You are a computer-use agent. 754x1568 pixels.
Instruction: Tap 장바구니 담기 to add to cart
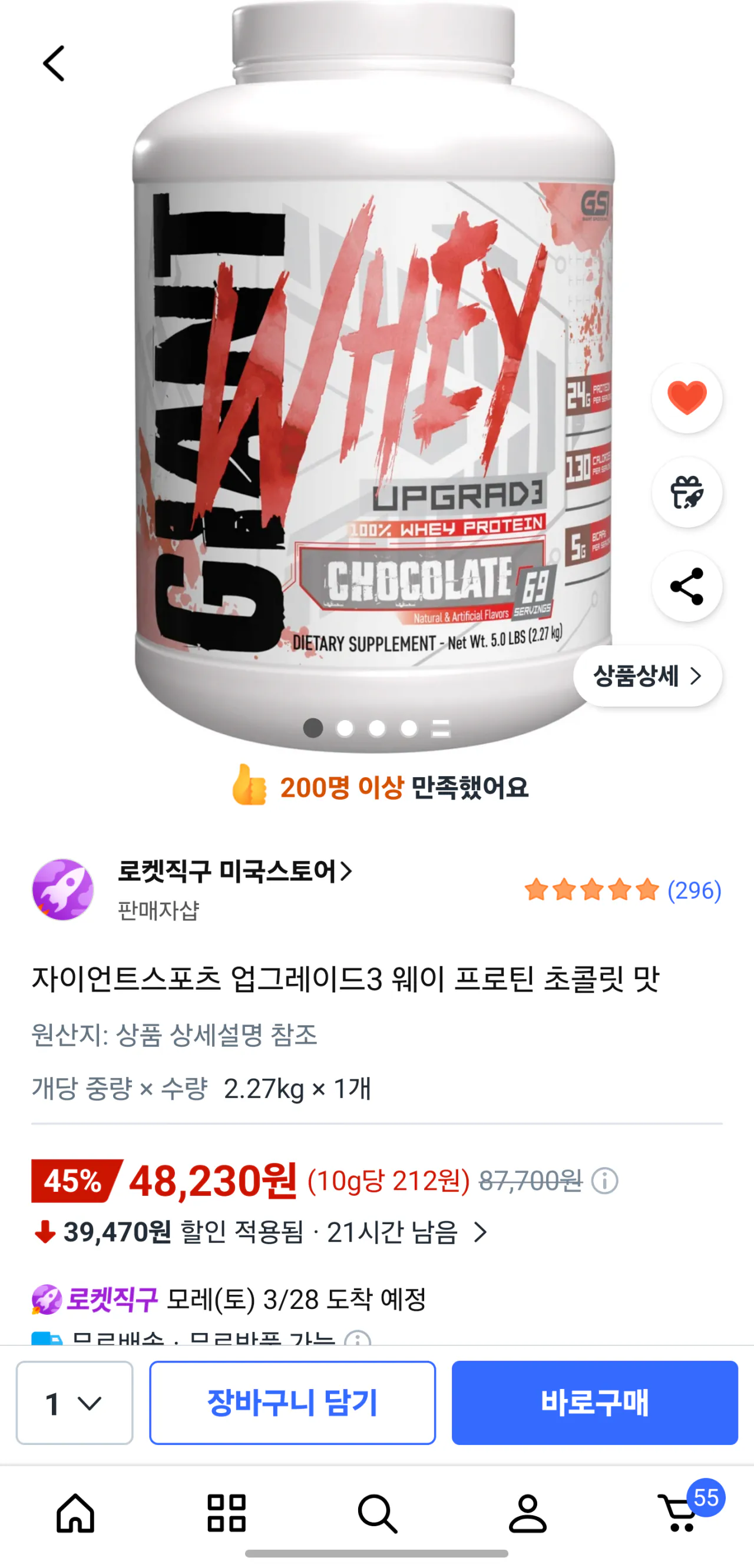coord(292,1407)
